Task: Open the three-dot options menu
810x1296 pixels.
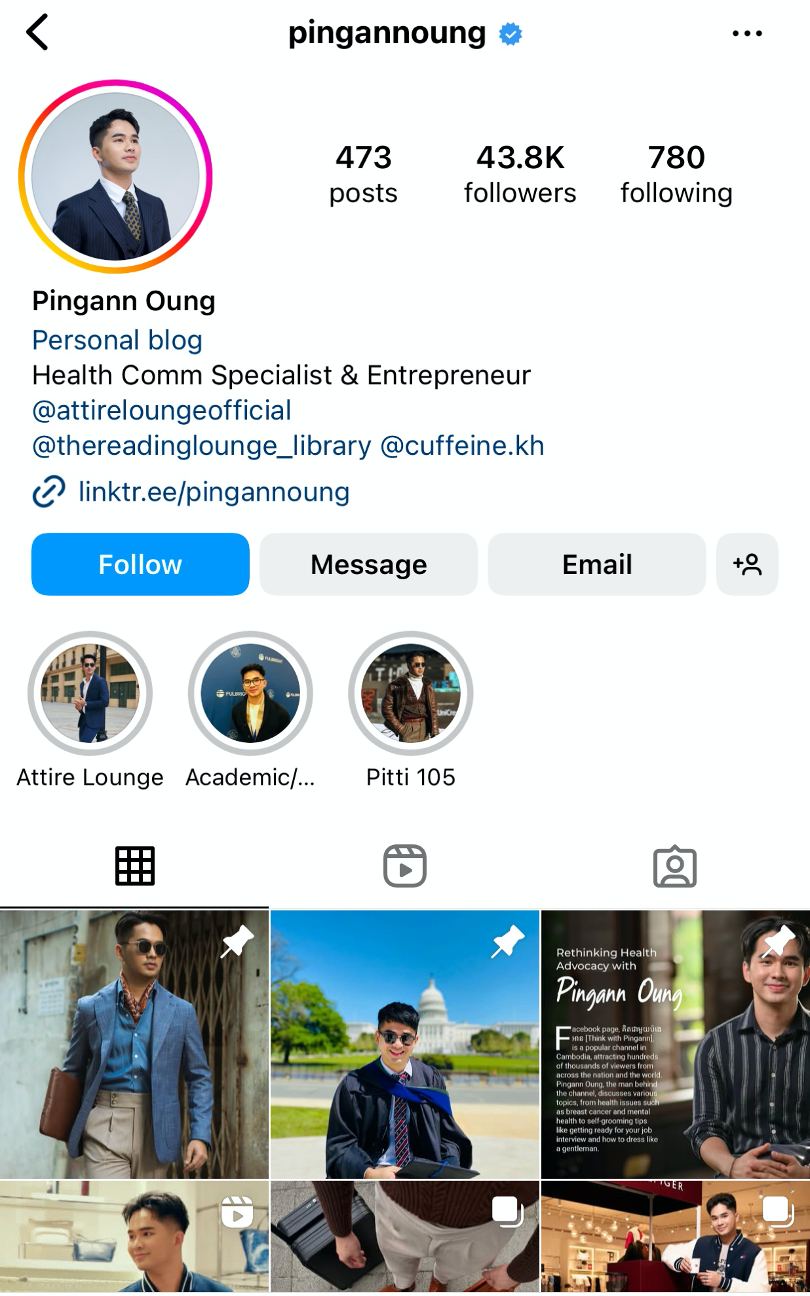Action: pos(747,34)
